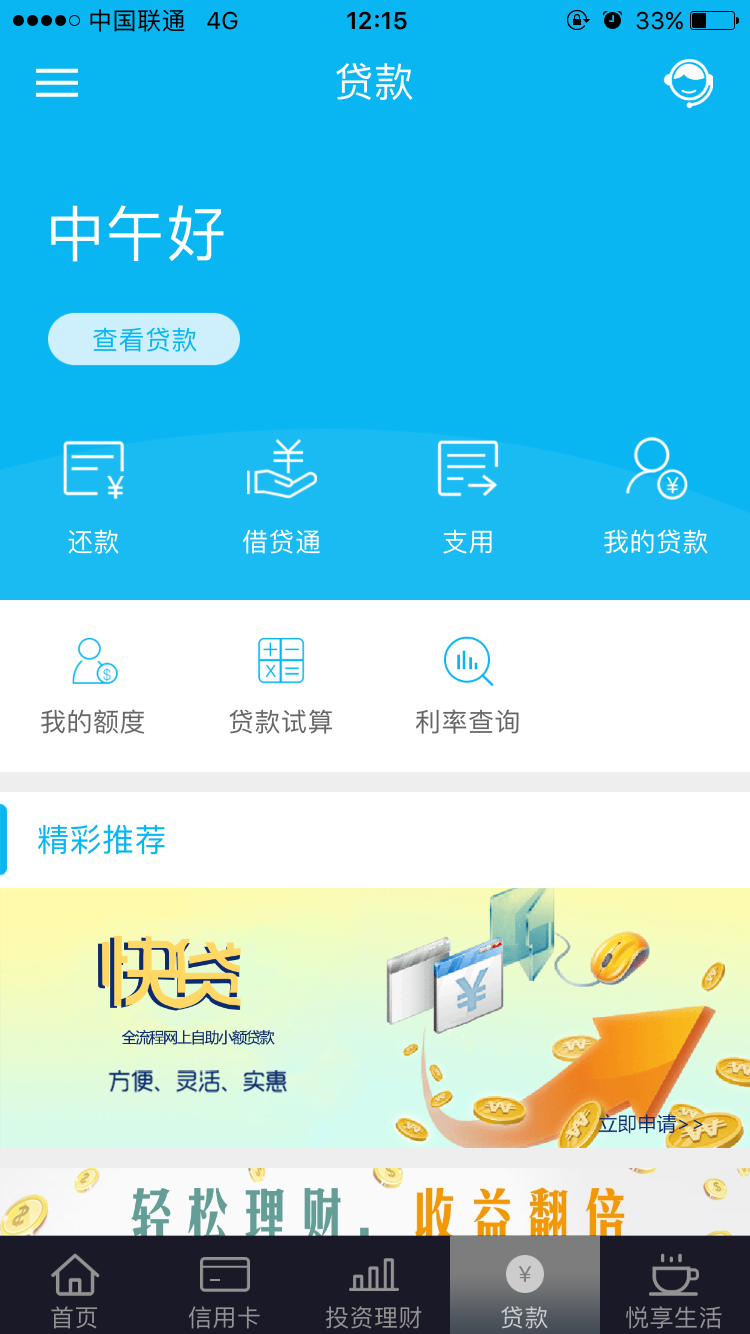The width and height of the screenshot is (750, 1334).
Task: Open the hamburger drawer menu
Action: point(57,83)
